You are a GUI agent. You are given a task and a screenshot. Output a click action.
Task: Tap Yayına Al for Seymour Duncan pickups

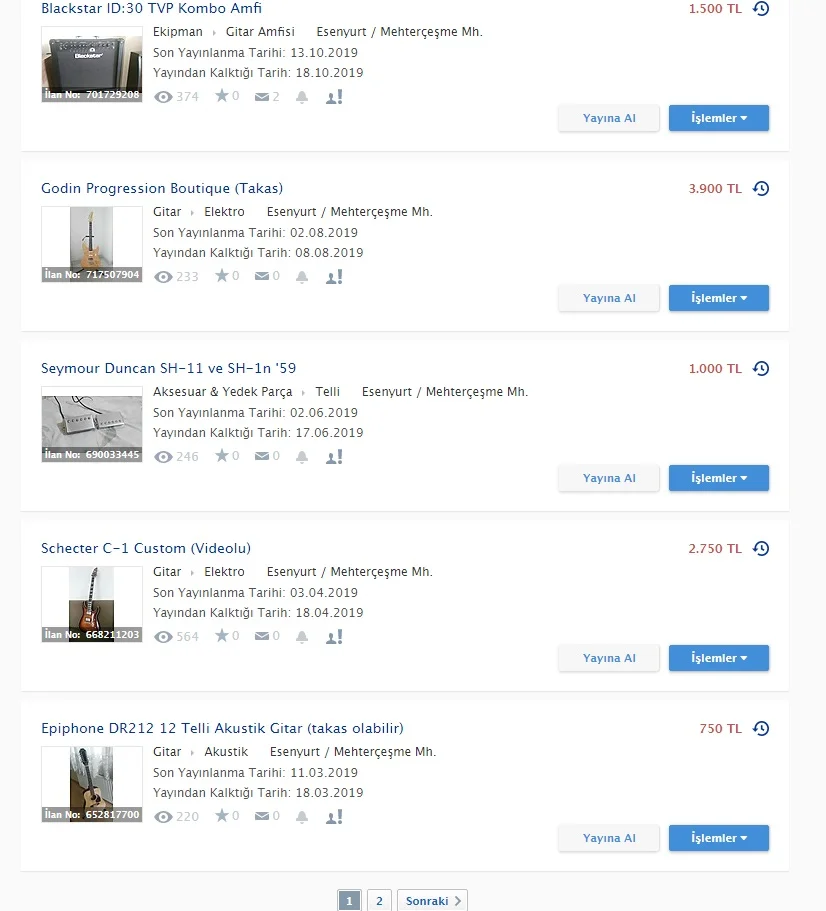tap(609, 478)
